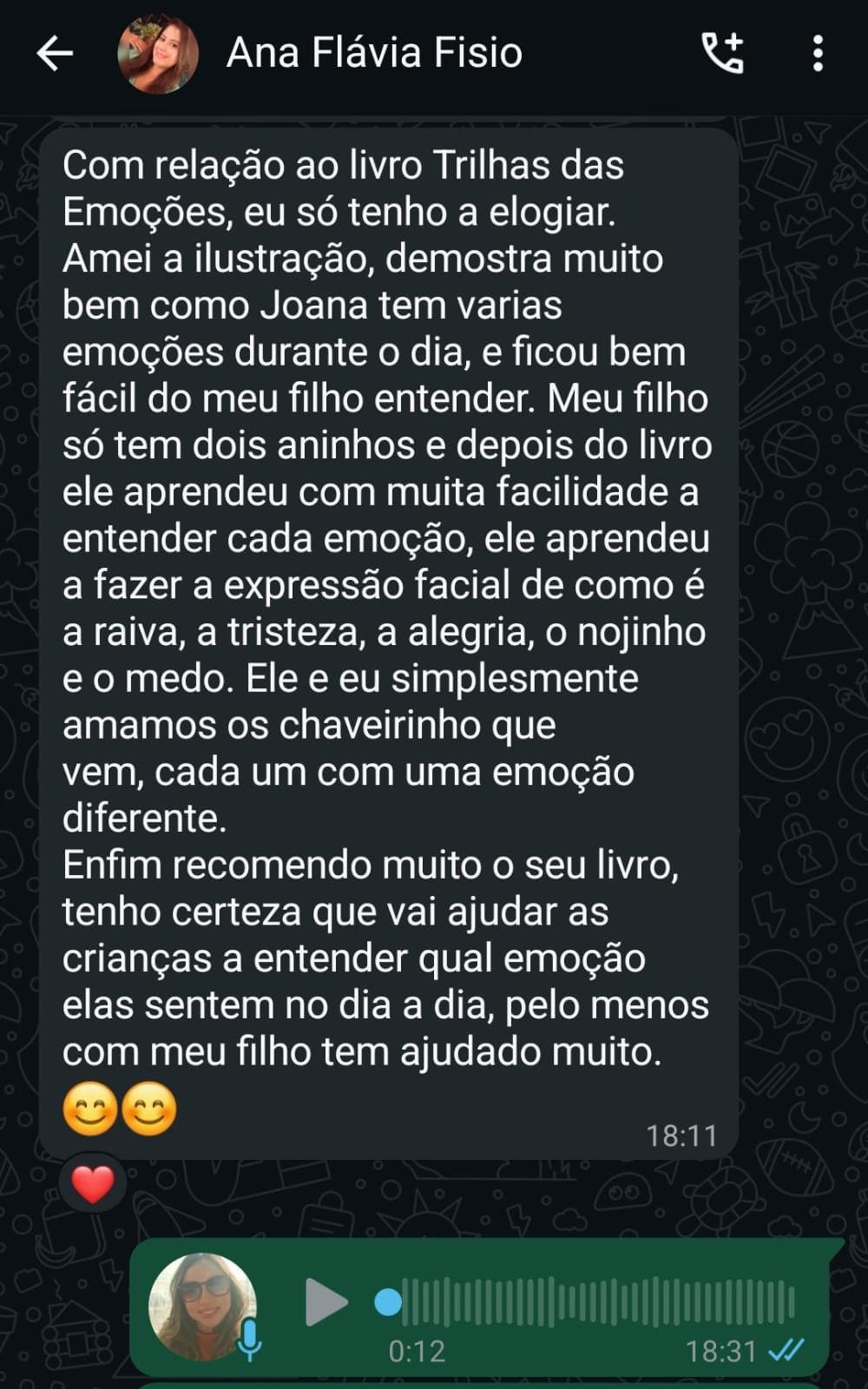Open the three-dot overflow menu
The width and height of the screenshot is (868, 1389).
814,54
